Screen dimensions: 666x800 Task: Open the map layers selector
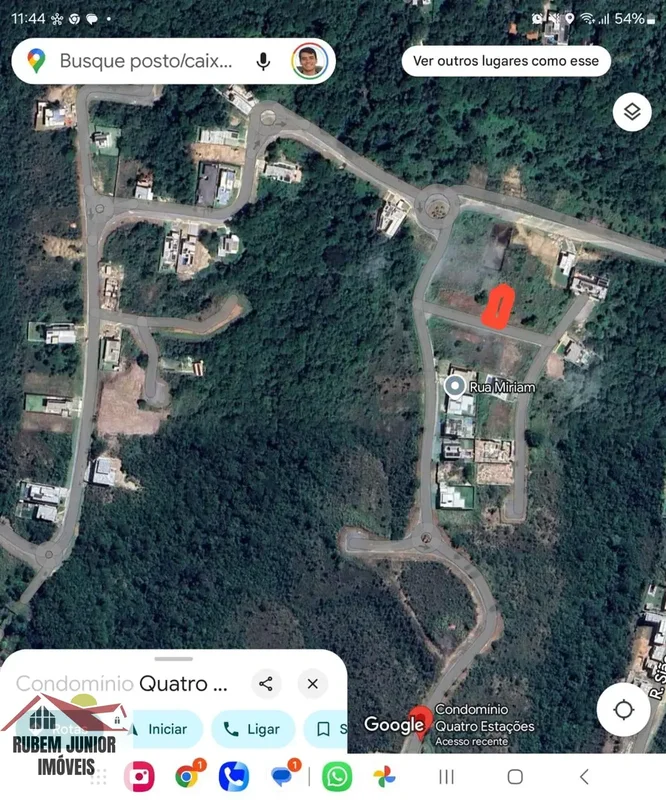point(631,112)
